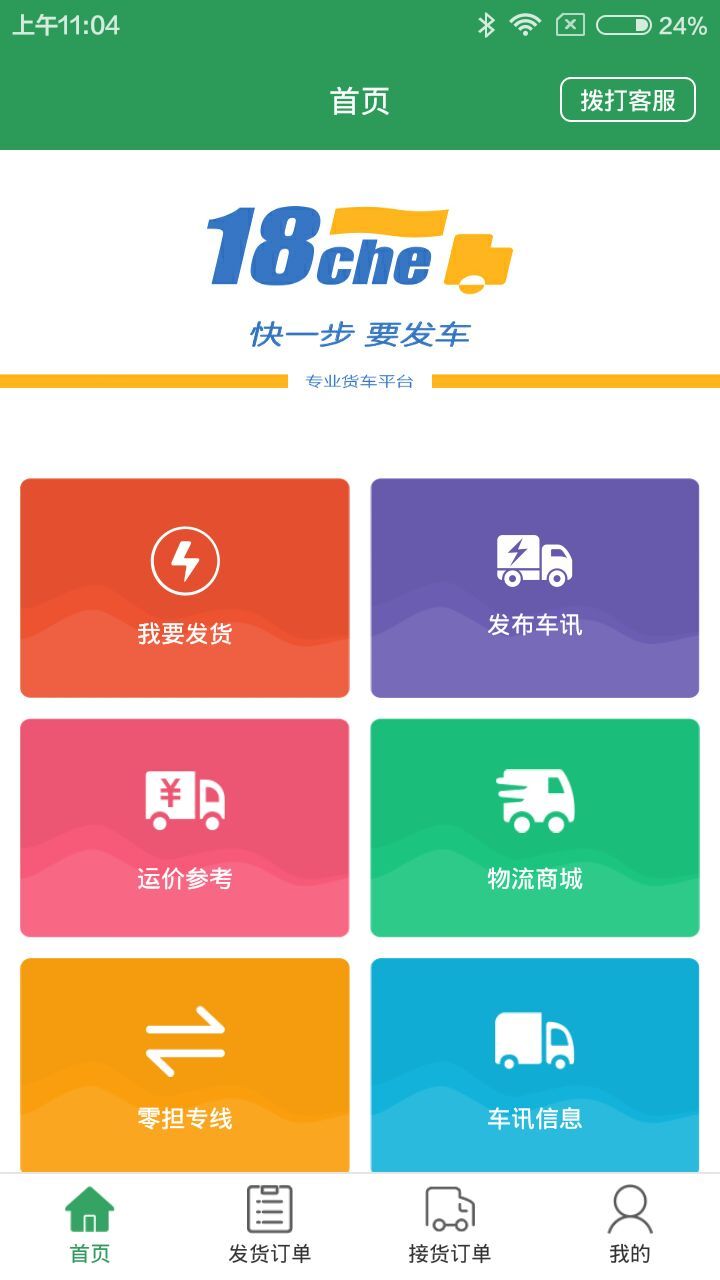
Task: Open the 发布车讯 card
Action: (535, 588)
